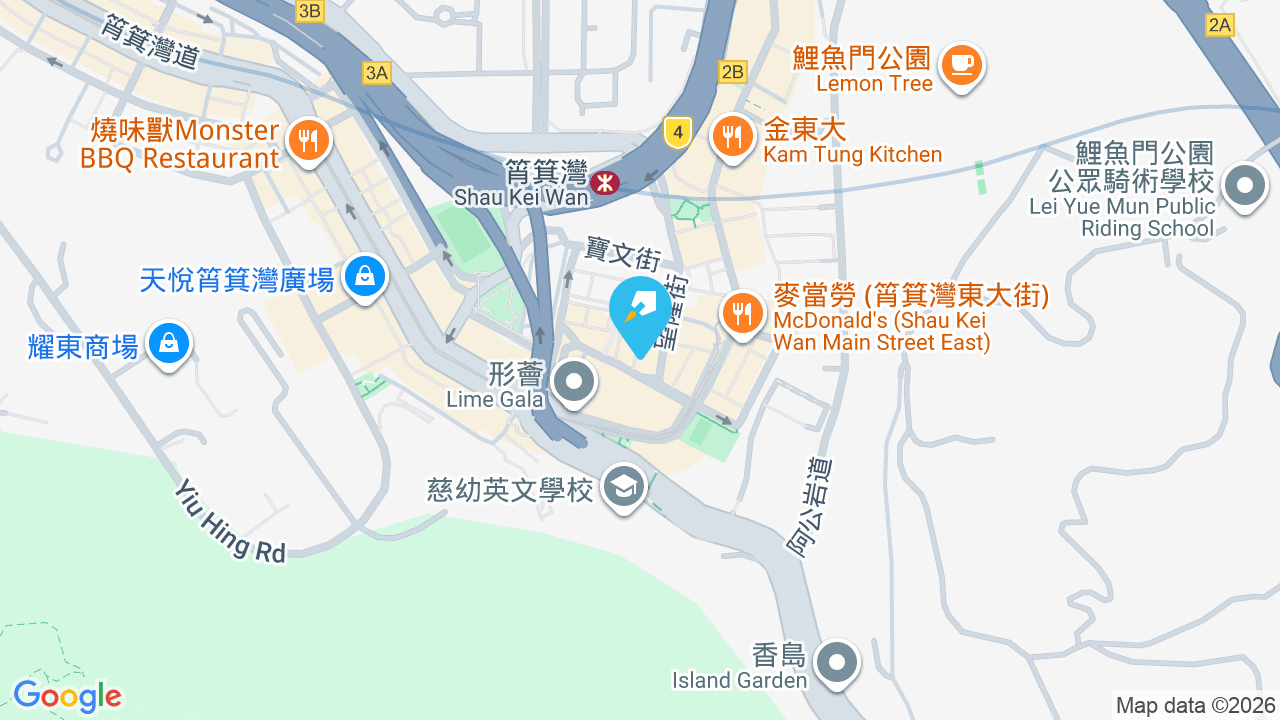Select the McDonald's Shau Kei Wan Main Street East pin
Screen dimensions: 1280x720
742,315
